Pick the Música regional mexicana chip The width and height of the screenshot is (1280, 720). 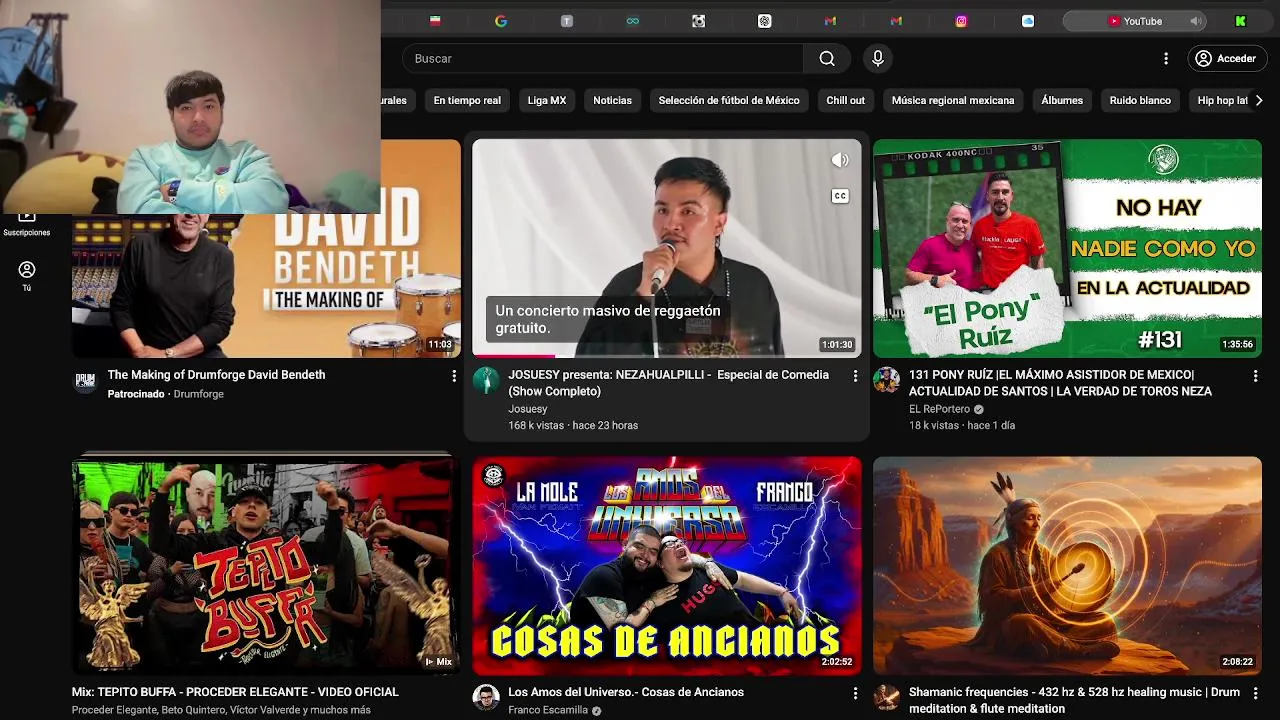pyautogui.click(x=952, y=100)
